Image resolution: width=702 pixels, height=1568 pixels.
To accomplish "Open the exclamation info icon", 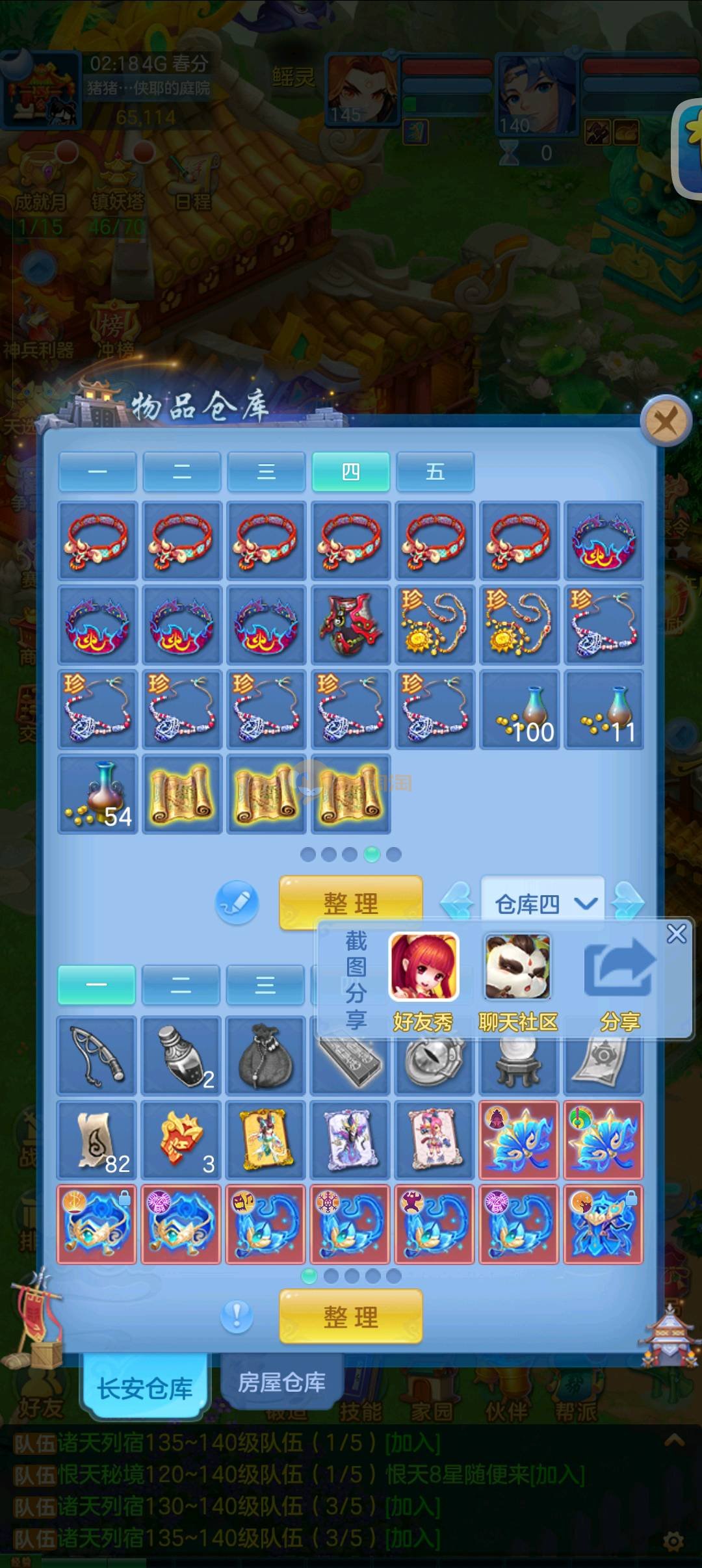I will click(x=237, y=1316).
